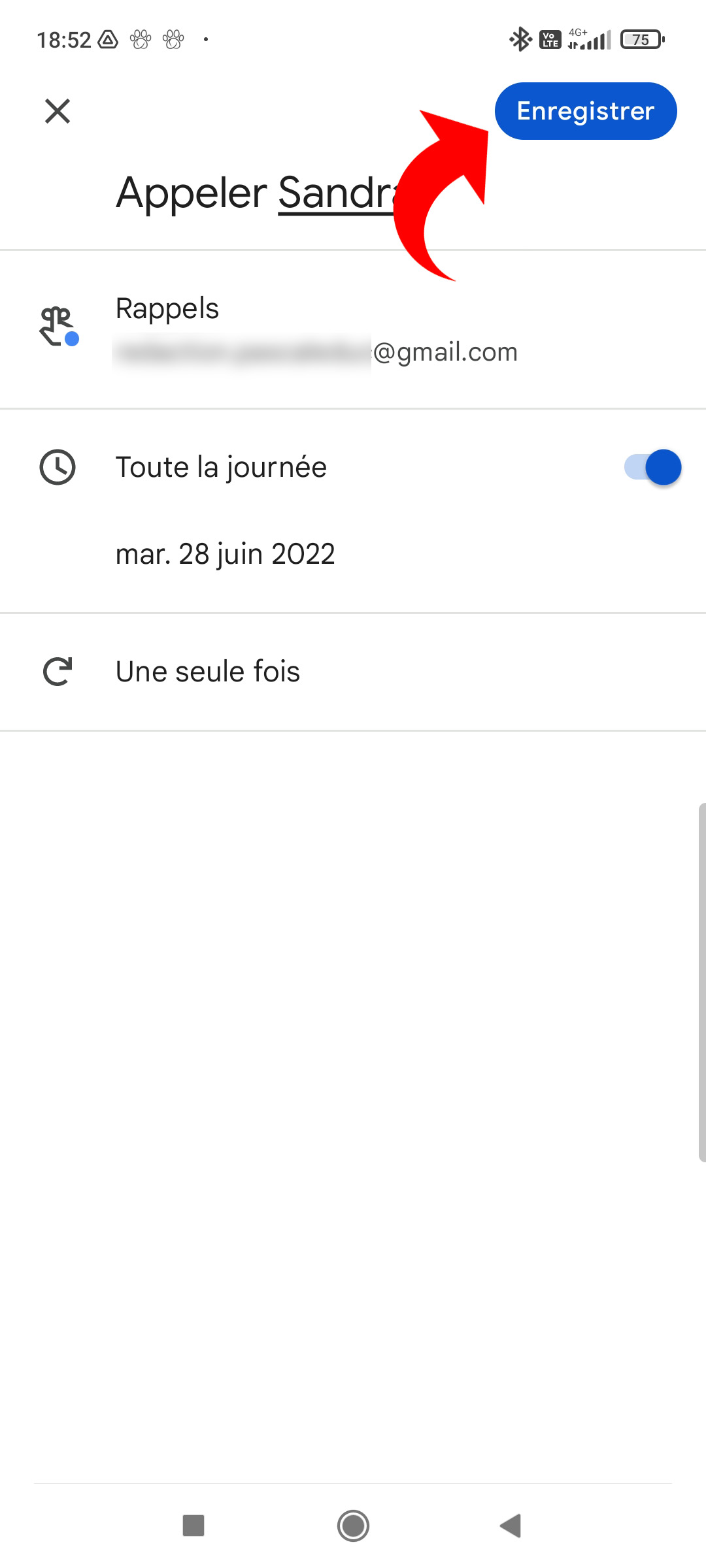Go to the home screen

pyautogui.click(x=353, y=1526)
